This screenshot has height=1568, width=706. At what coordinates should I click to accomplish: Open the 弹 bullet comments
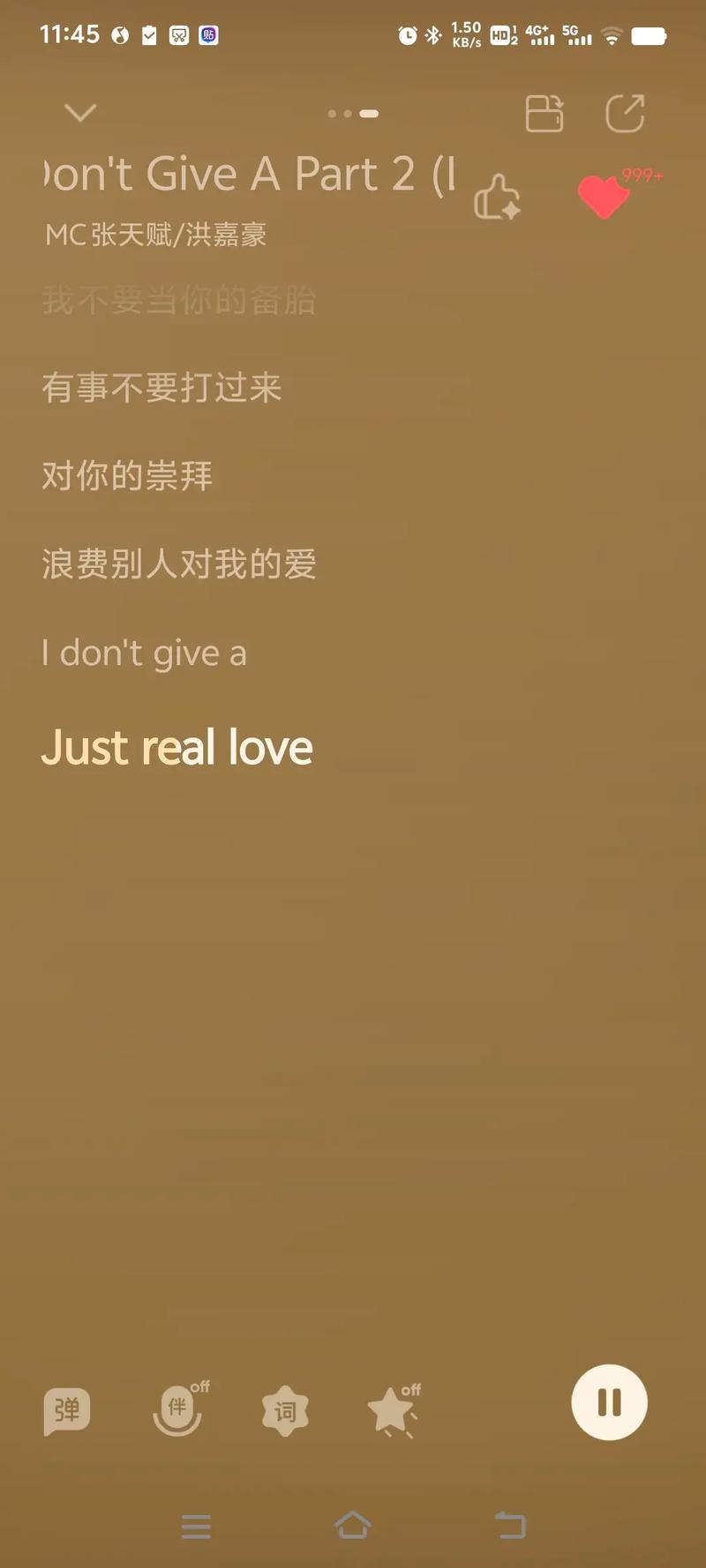tap(67, 1409)
